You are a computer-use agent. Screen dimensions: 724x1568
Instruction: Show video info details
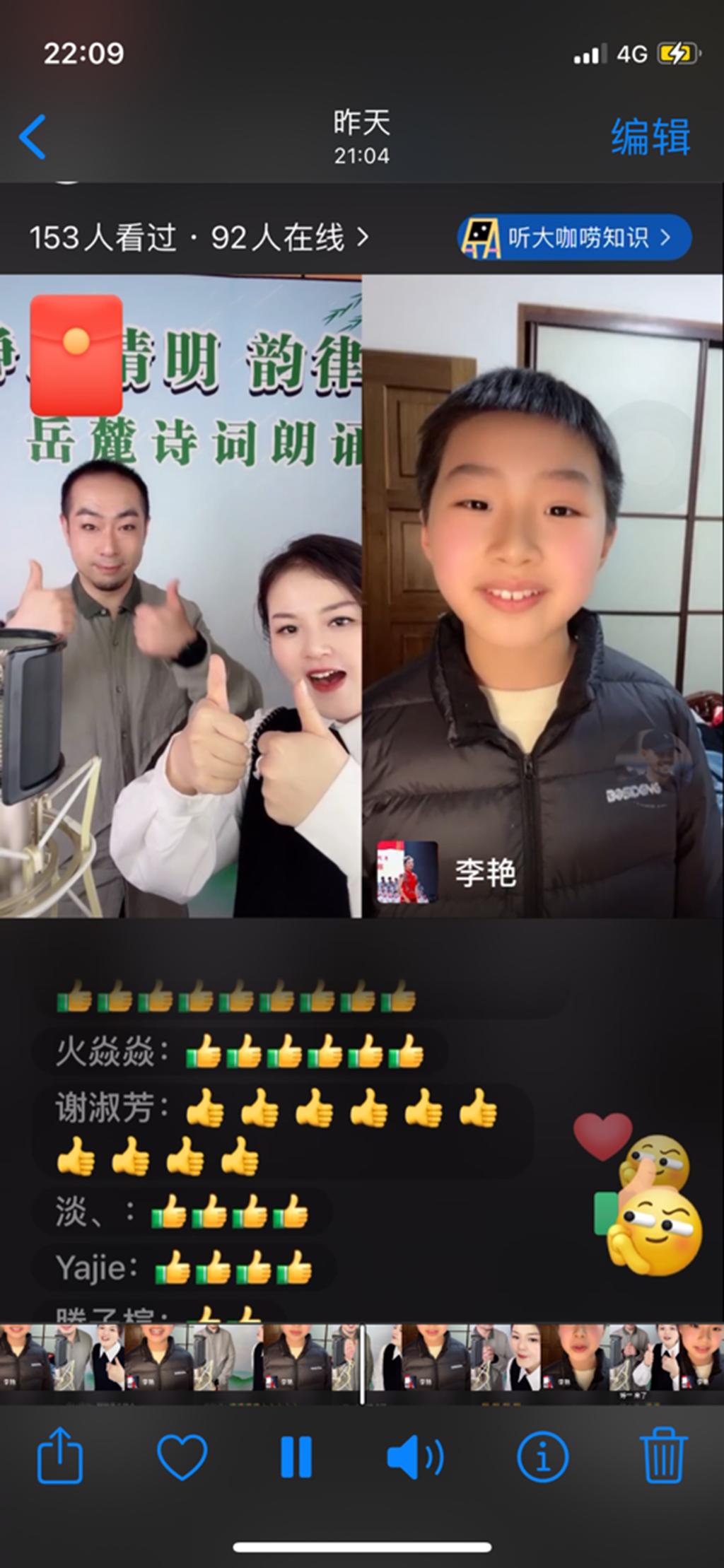pos(542,1457)
